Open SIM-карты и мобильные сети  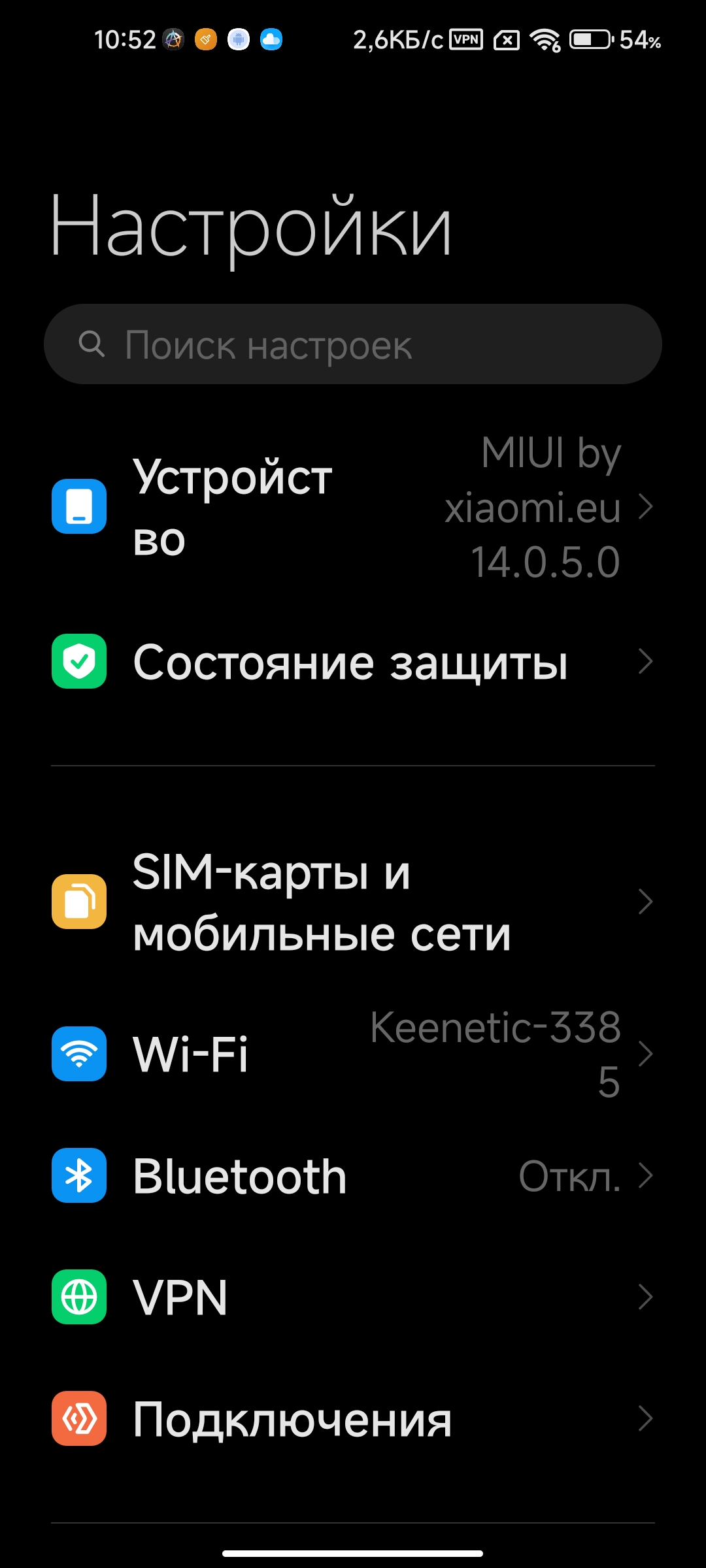click(353, 902)
